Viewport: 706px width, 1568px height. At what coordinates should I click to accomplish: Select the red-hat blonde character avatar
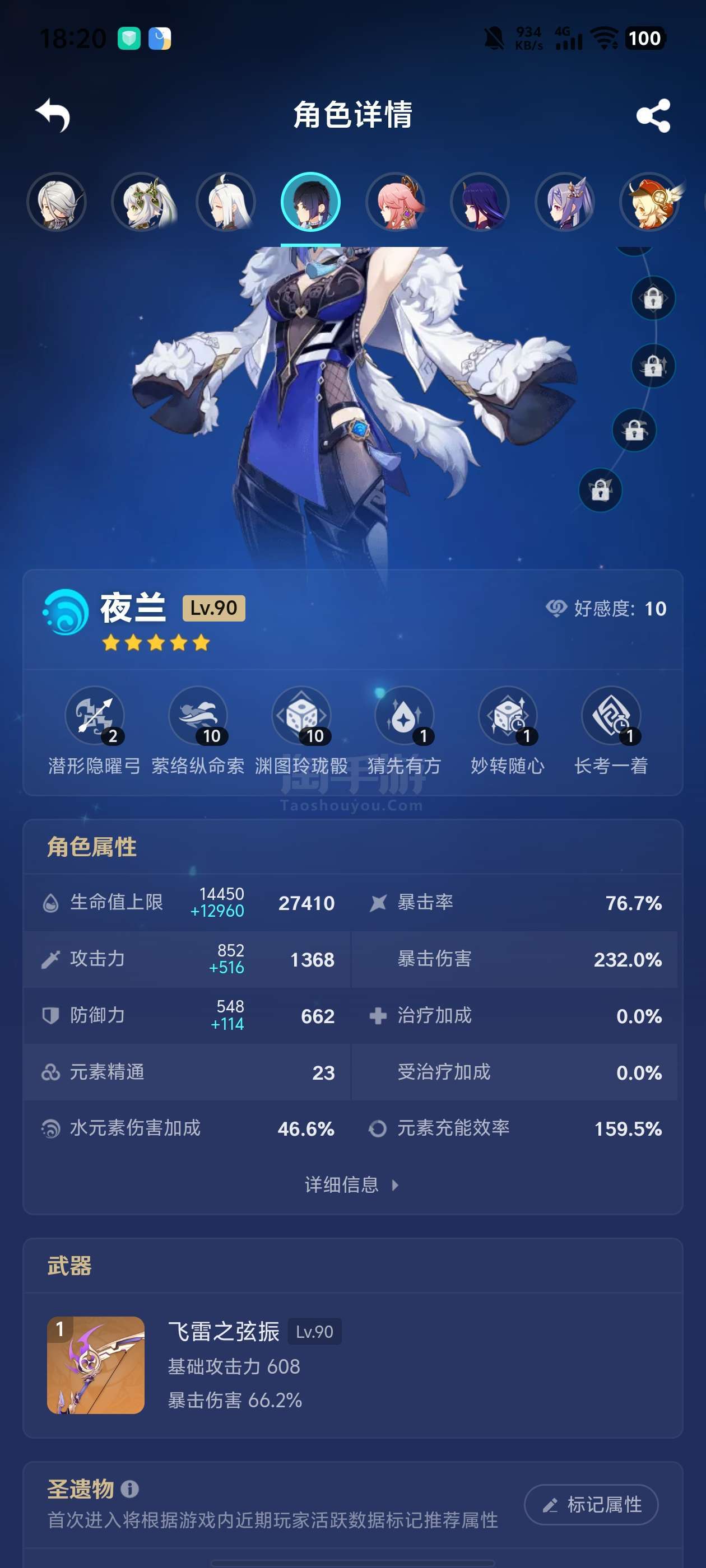(649, 202)
